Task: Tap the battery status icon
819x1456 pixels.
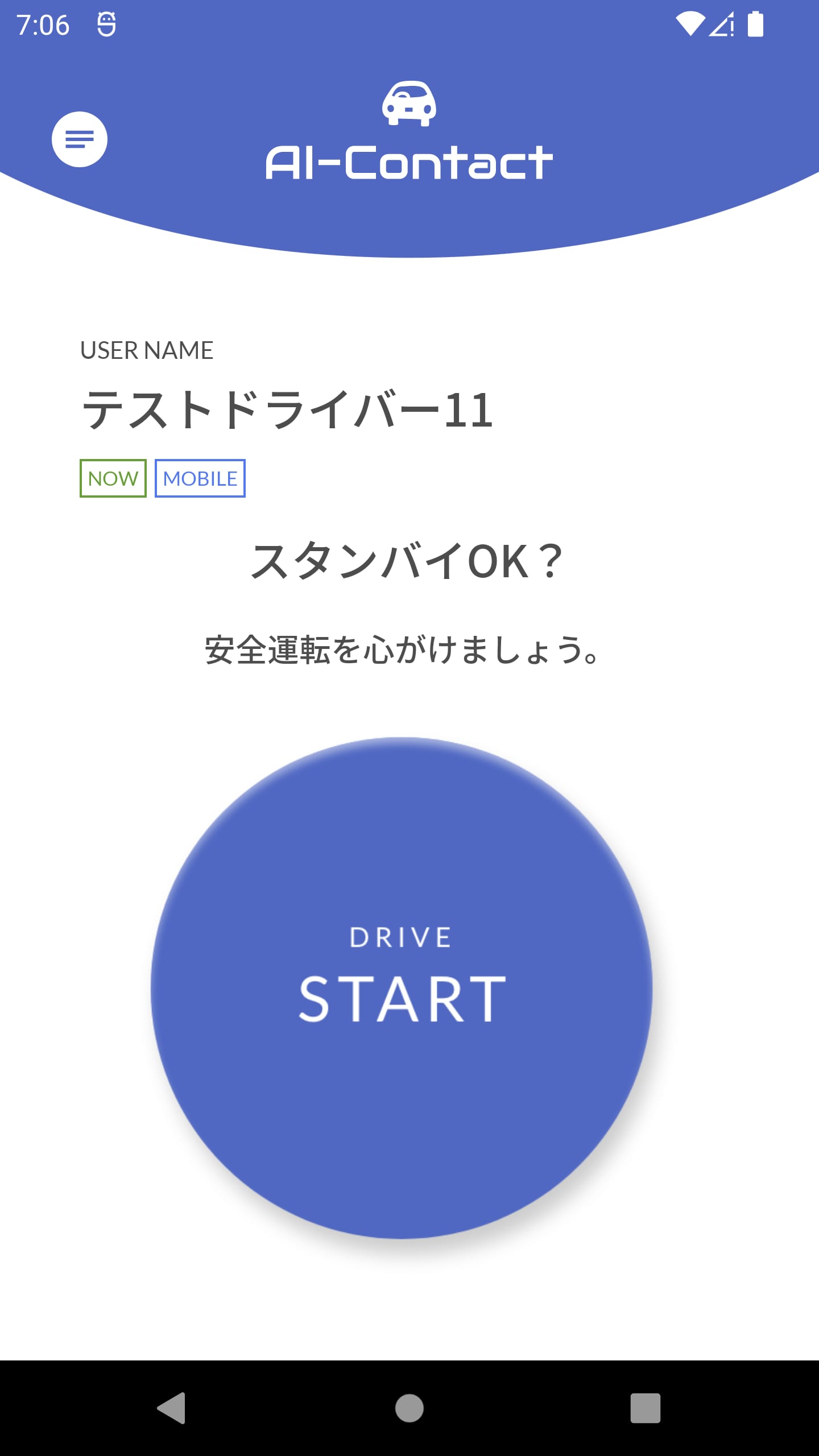Action: point(755,24)
